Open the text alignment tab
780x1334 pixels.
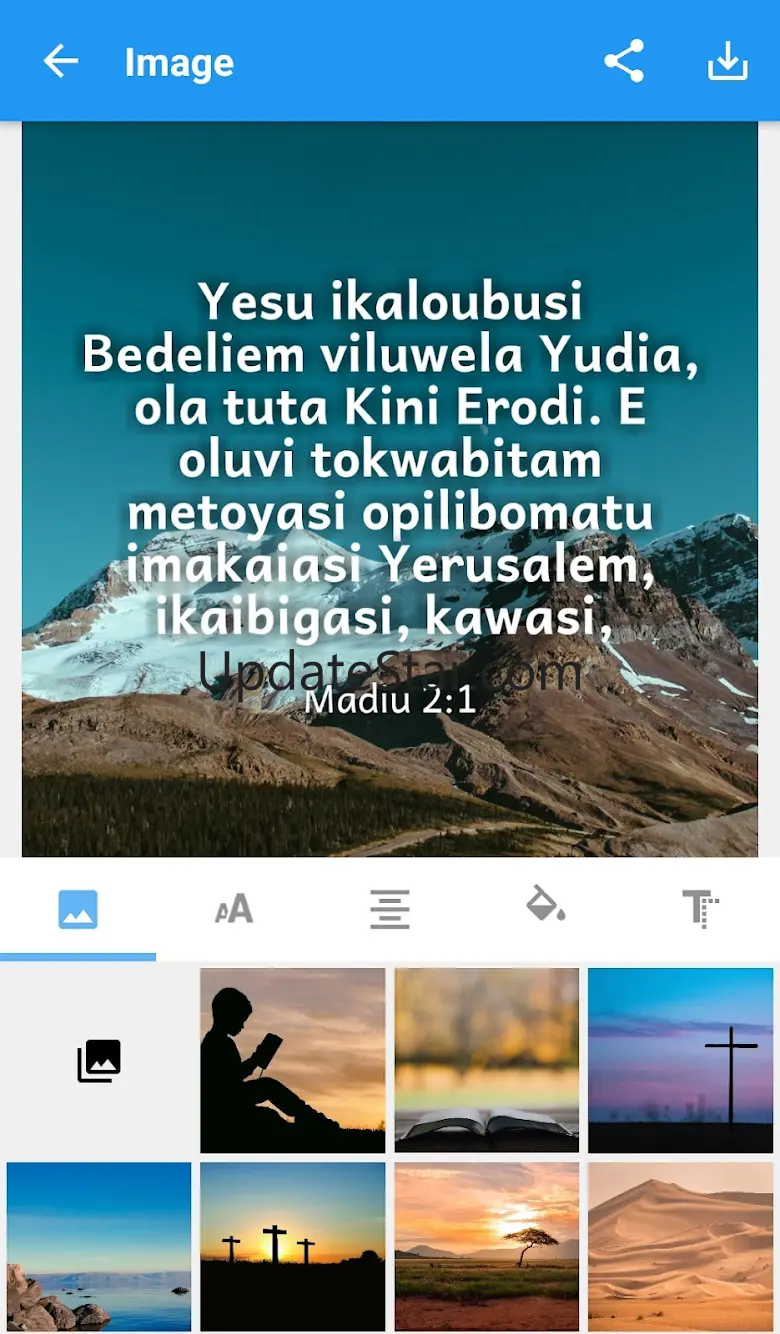click(x=390, y=909)
